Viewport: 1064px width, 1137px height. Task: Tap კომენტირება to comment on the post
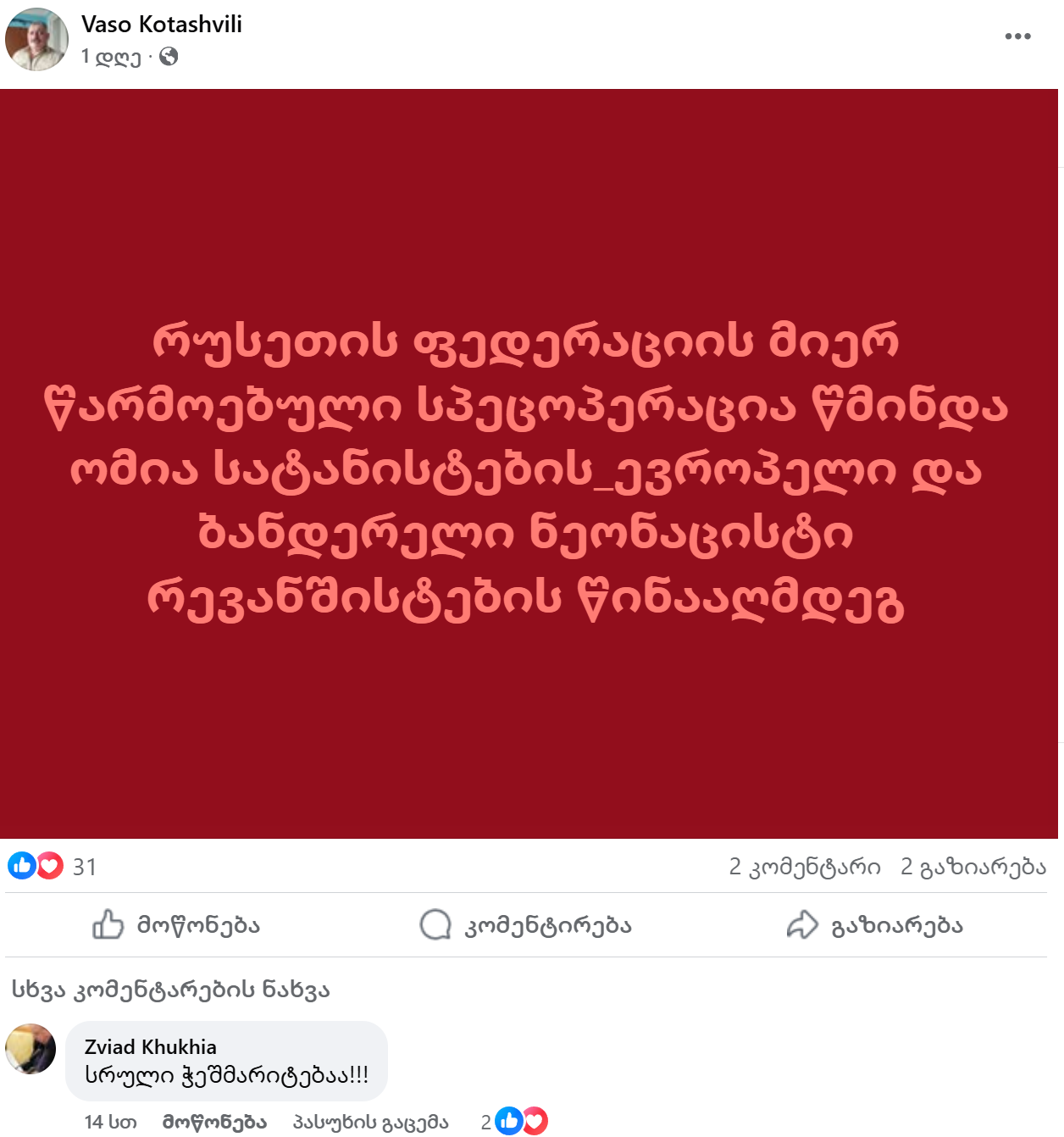(x=526, y=925)
